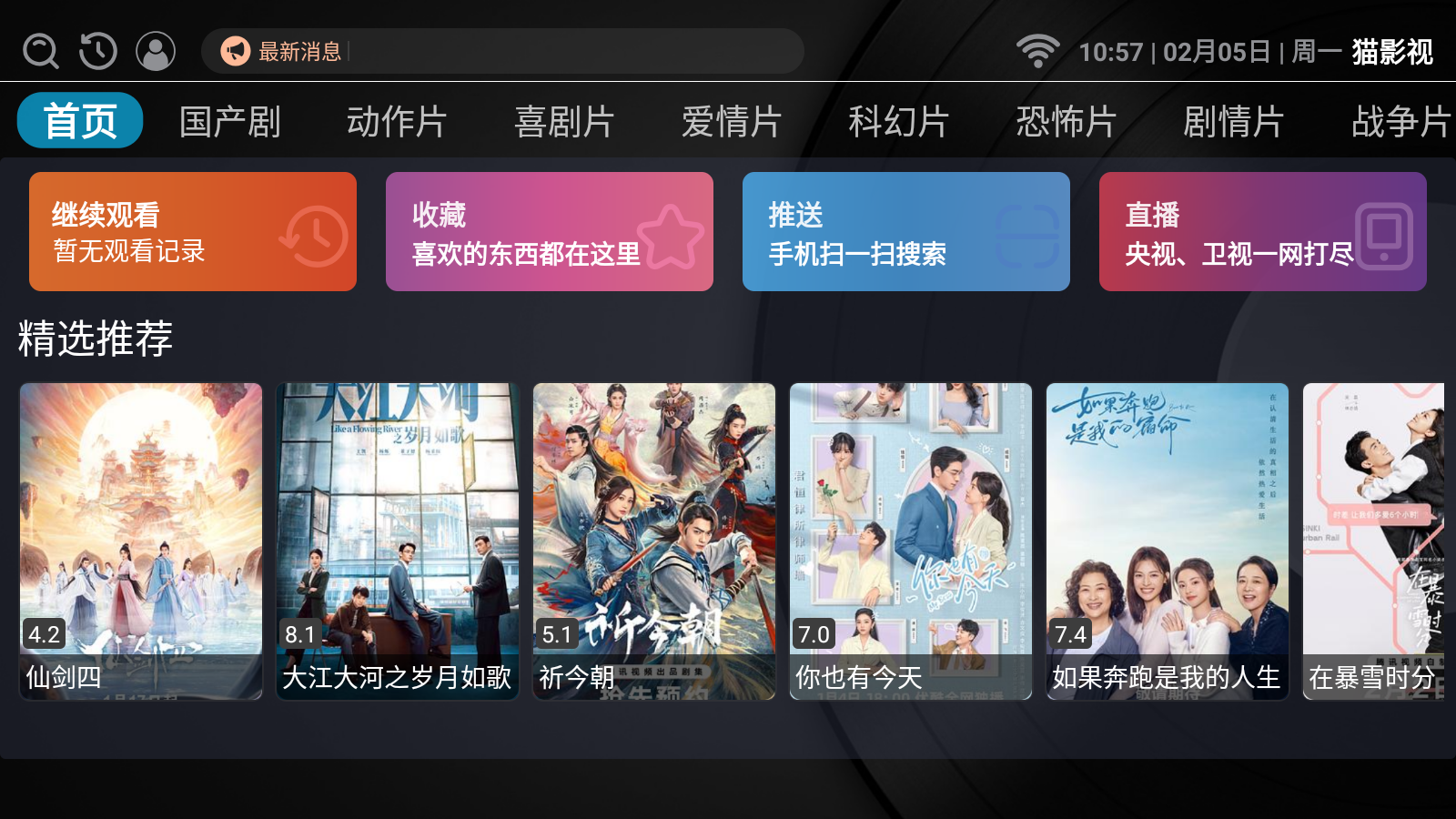Select the 剧情片 tab
Screen dimensions: 1456x819
(x=1233, y=122)
